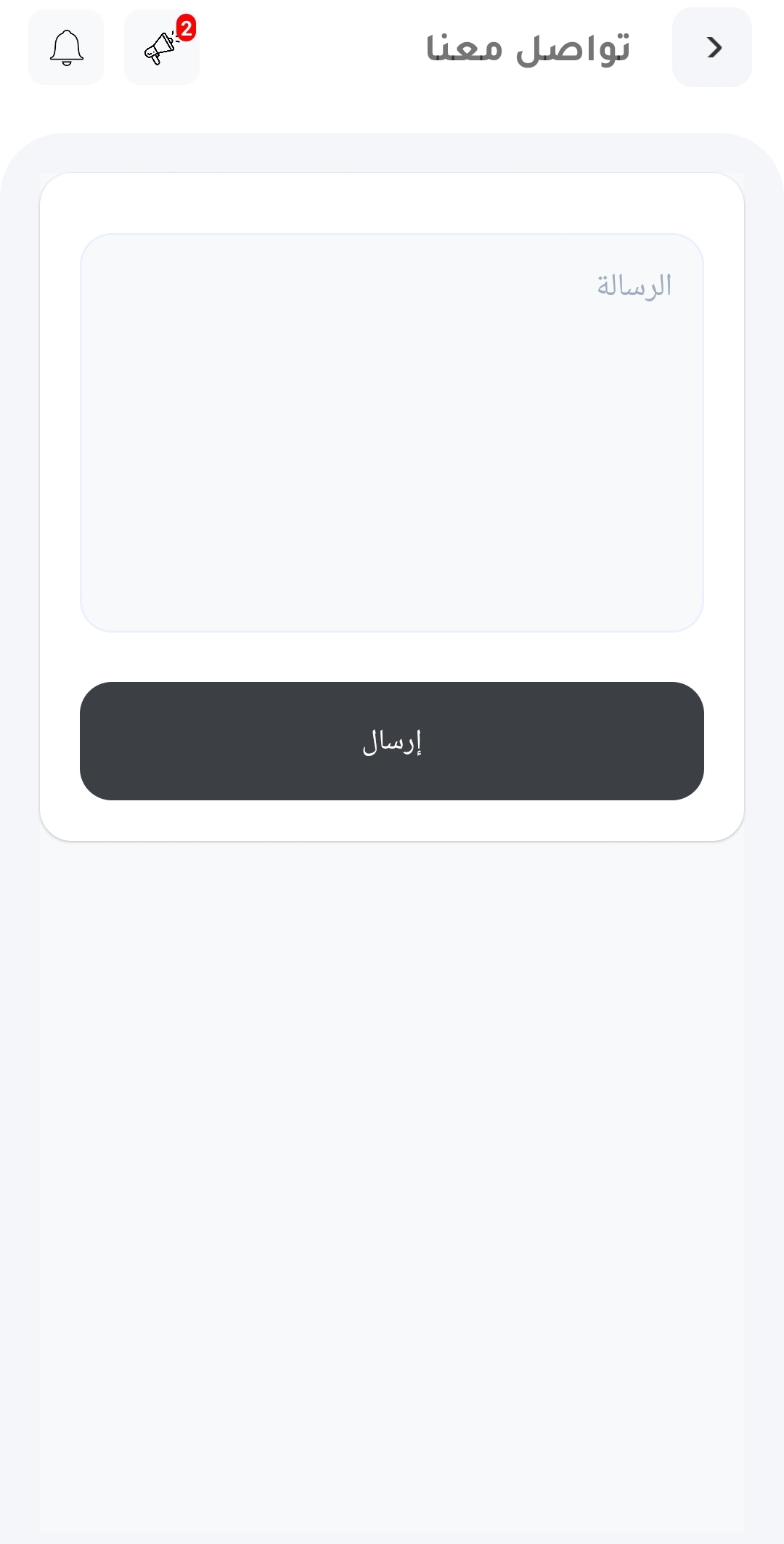Open the notifications bell
Screen dimensions: 784x1544
click(66, 48)
